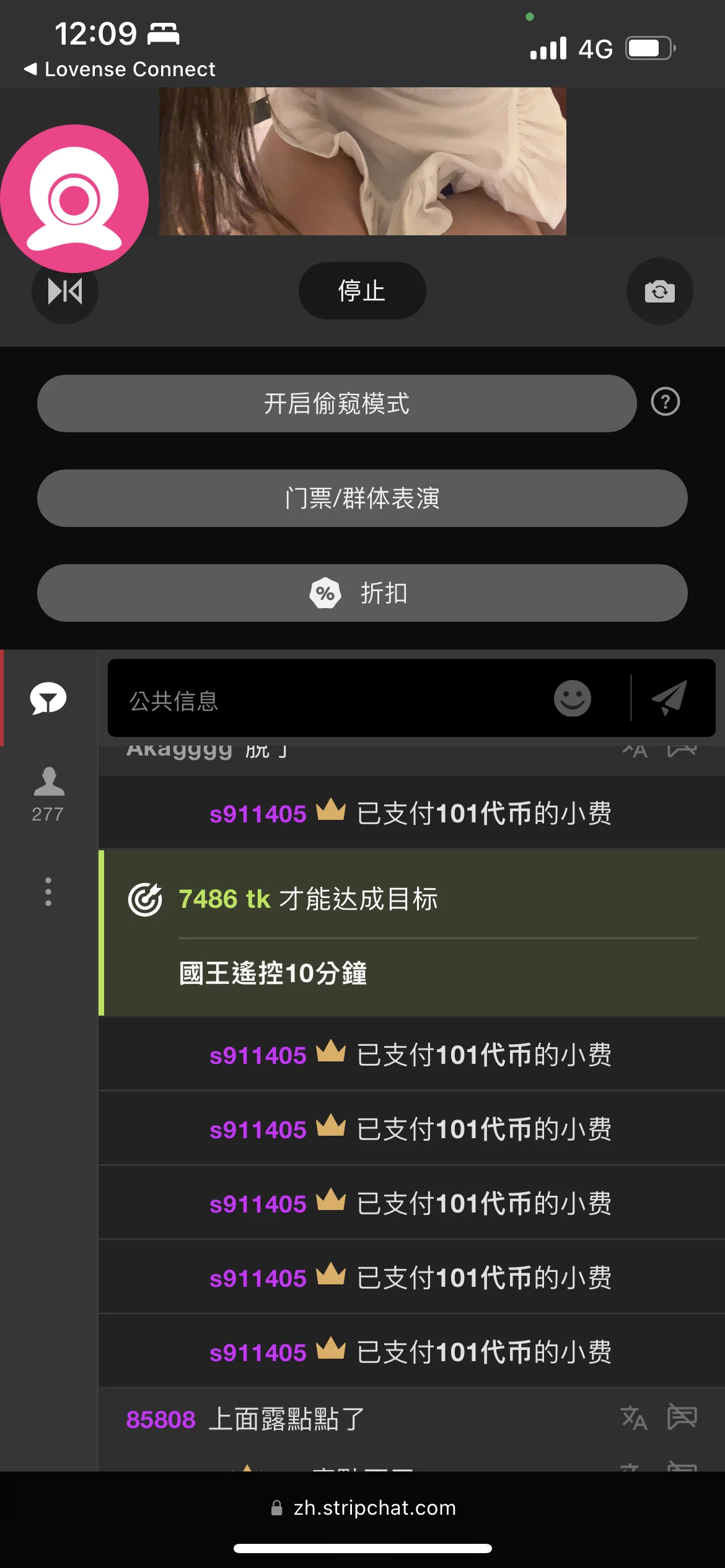Translate 85808's message 上面露點點了
Screen dimensions: 725x1568
(x=634, y=1418)
